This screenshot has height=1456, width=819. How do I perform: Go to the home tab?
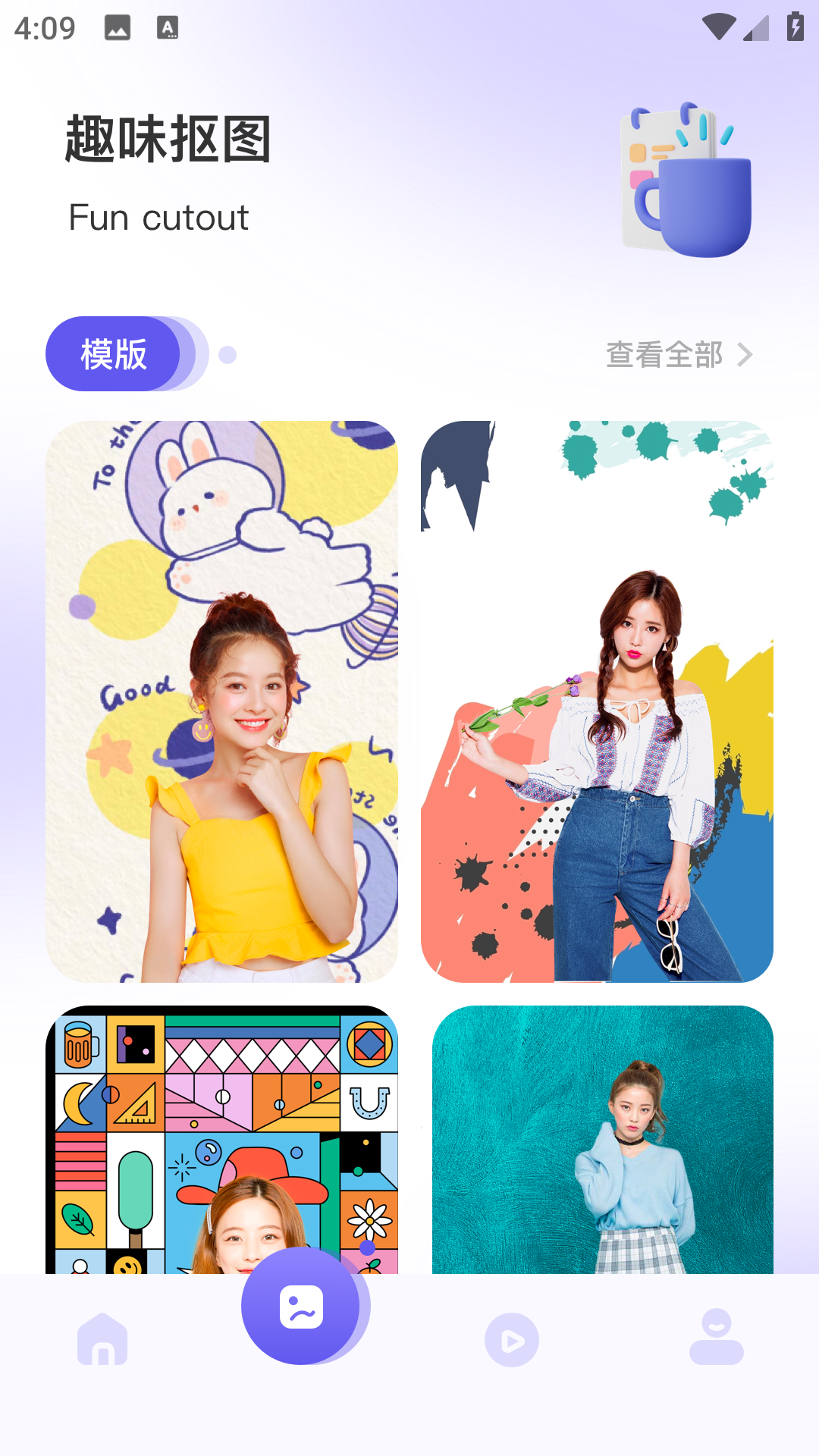[x=102, y=1339]
